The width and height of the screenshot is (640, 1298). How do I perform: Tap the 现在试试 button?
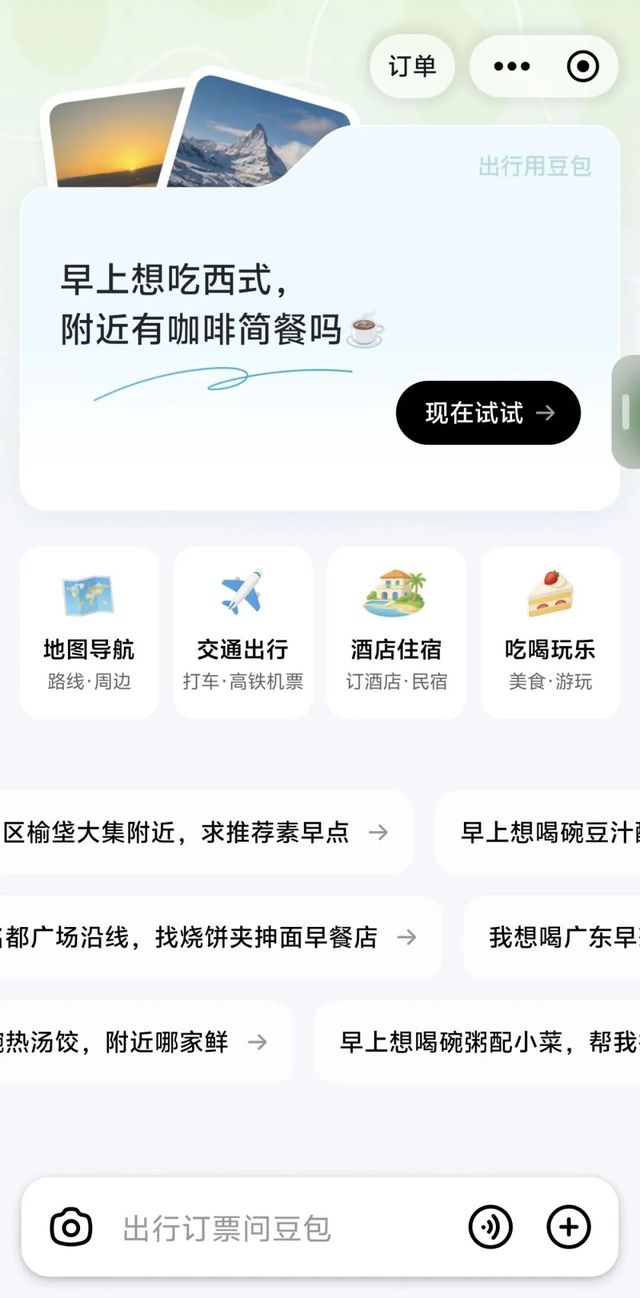pos(488,412)
